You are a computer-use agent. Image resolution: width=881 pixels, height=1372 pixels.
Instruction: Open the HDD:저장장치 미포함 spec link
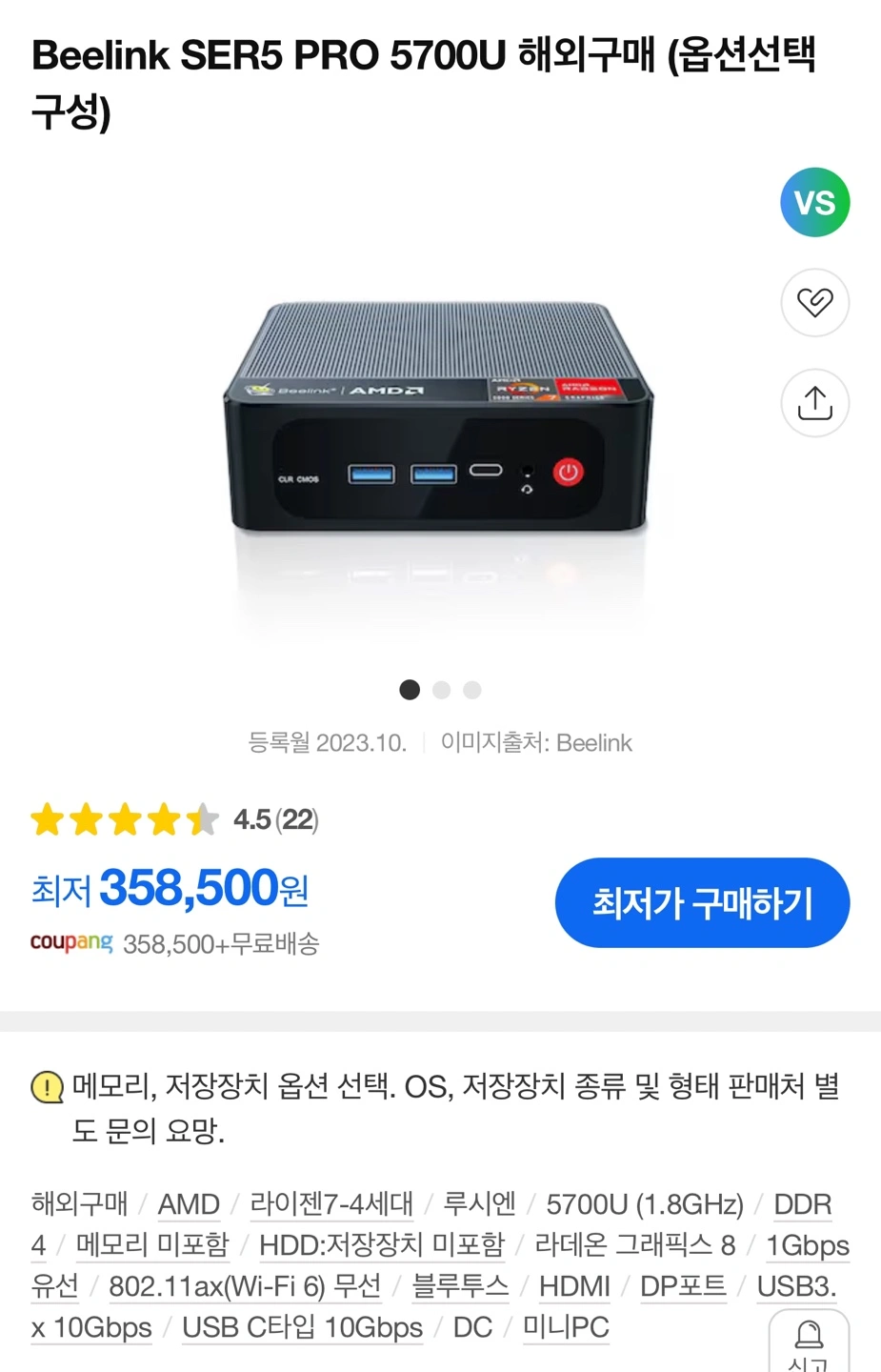click(x=382, y=1245)
